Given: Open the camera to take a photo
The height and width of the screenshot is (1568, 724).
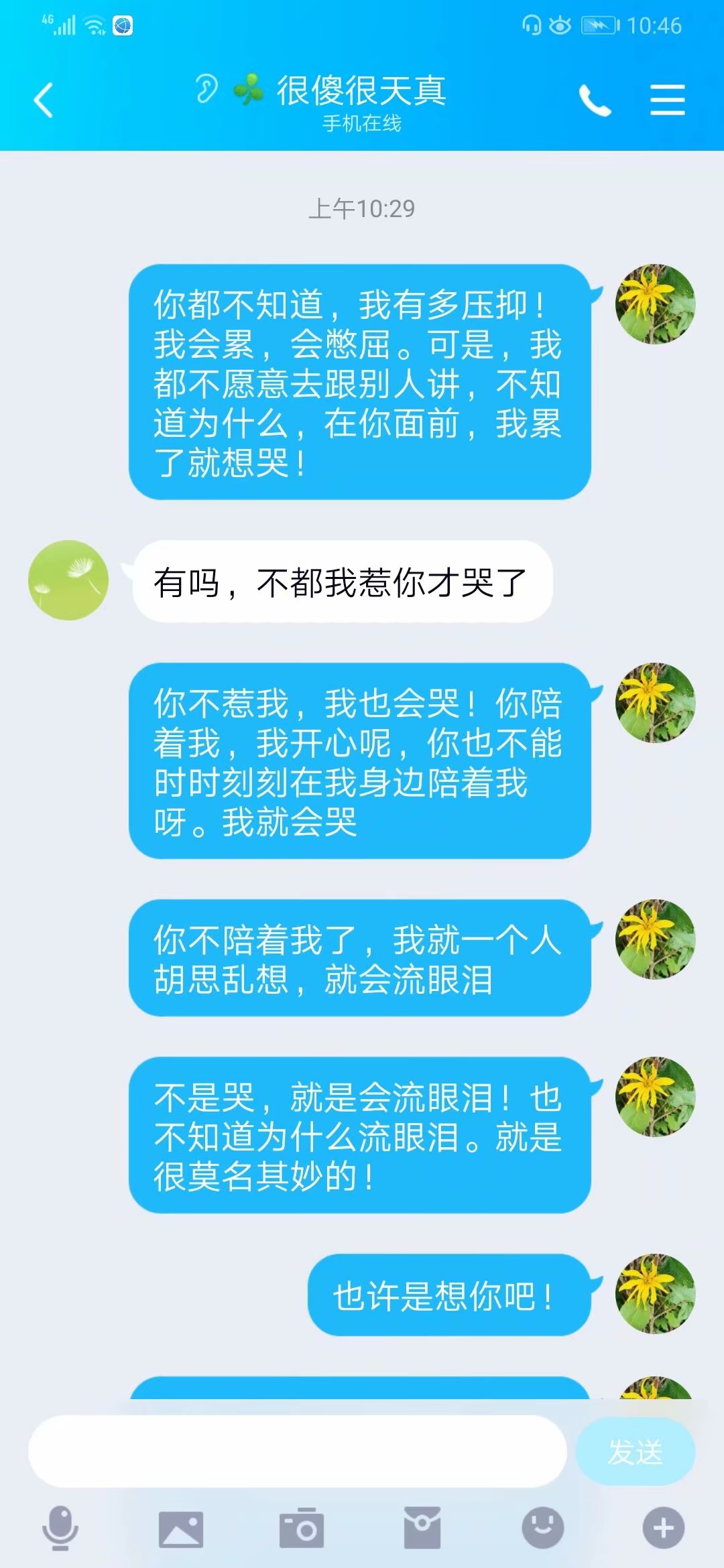Looking at the screenshot, I should [x=302, y=1528].
